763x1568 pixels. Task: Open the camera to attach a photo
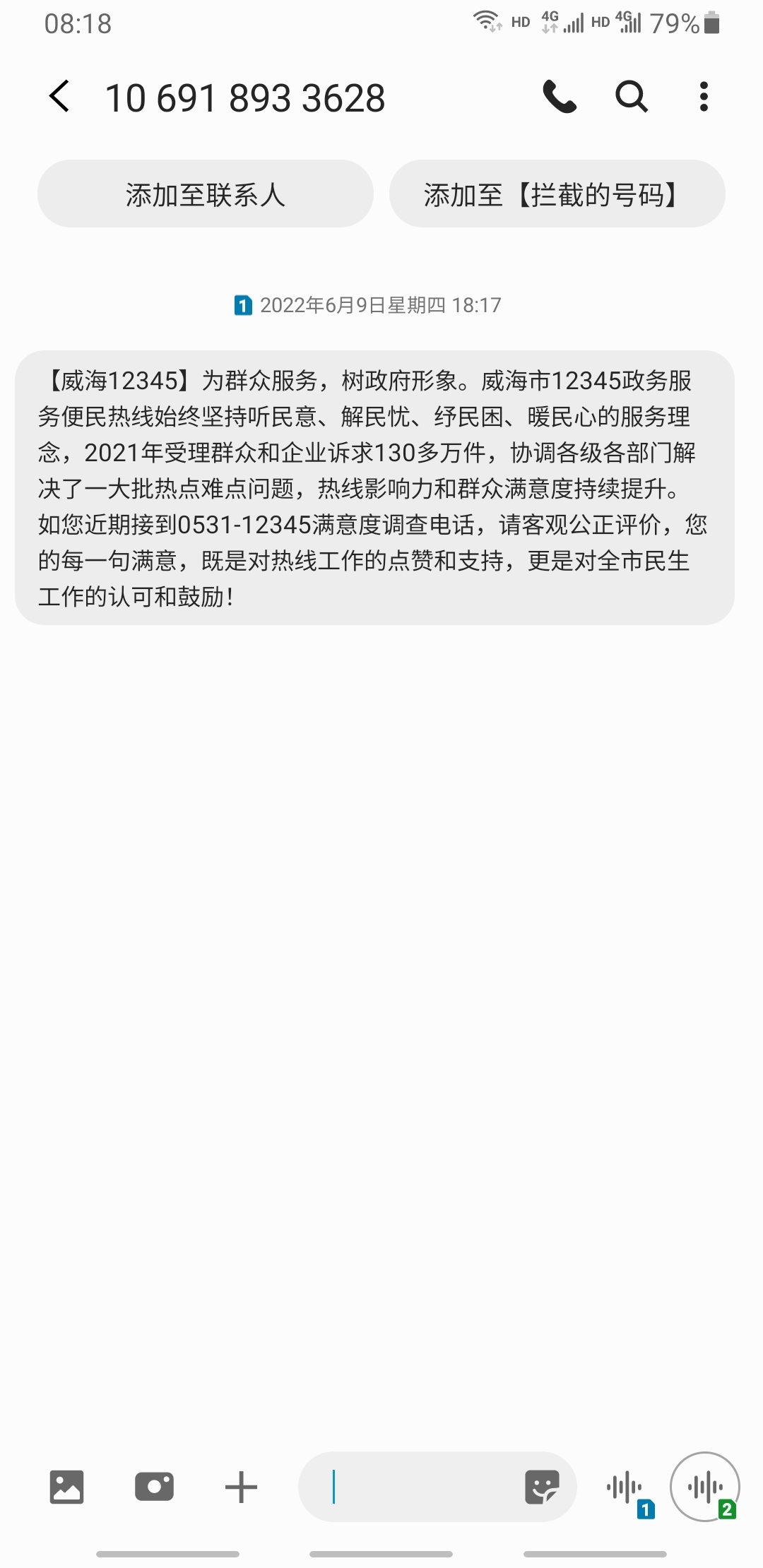(154, 1487)
